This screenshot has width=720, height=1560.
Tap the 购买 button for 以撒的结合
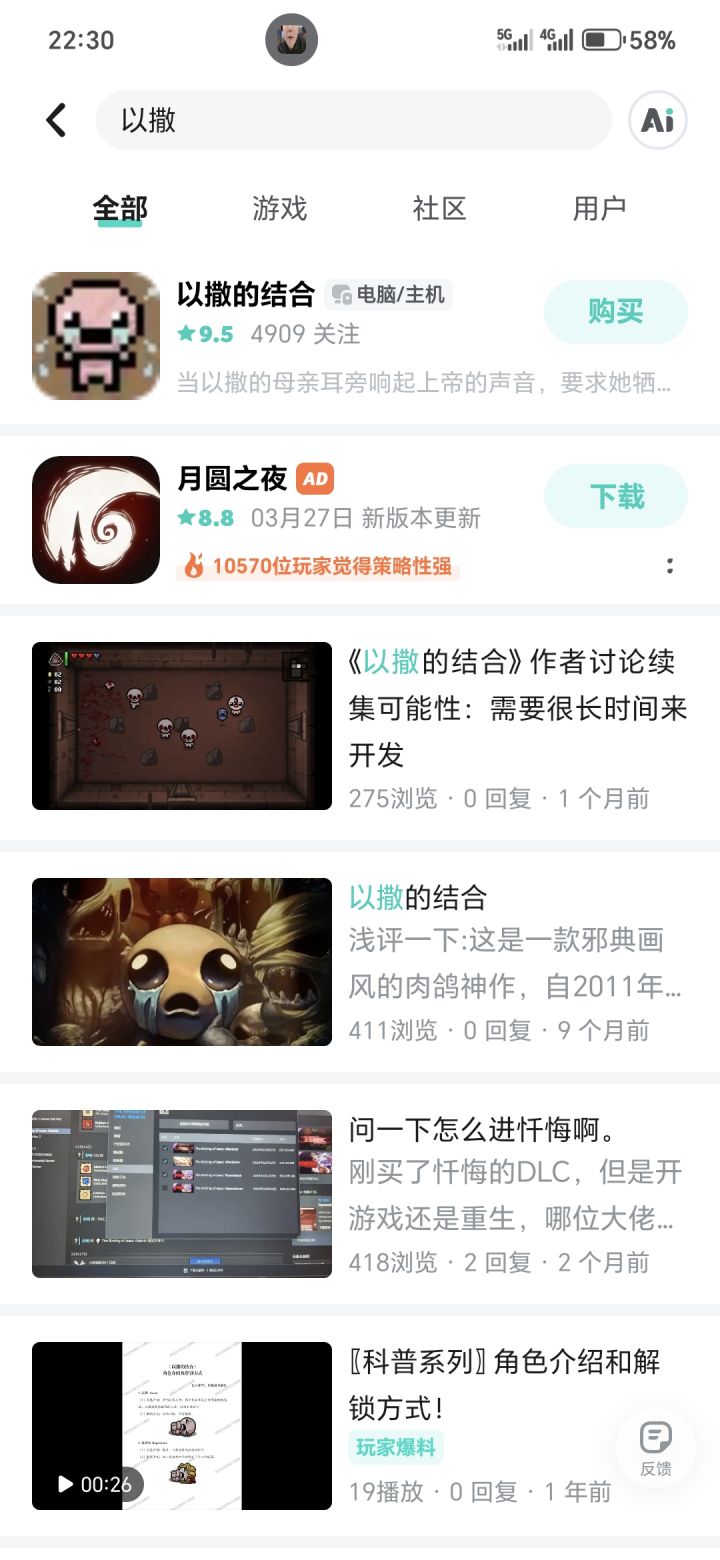click(x=615, y=313)
